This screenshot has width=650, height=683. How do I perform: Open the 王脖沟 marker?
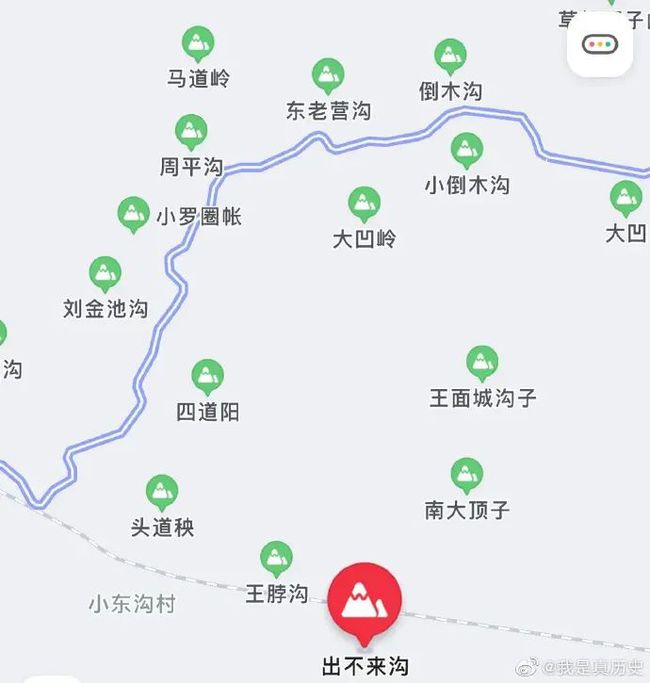pos(276,559)
